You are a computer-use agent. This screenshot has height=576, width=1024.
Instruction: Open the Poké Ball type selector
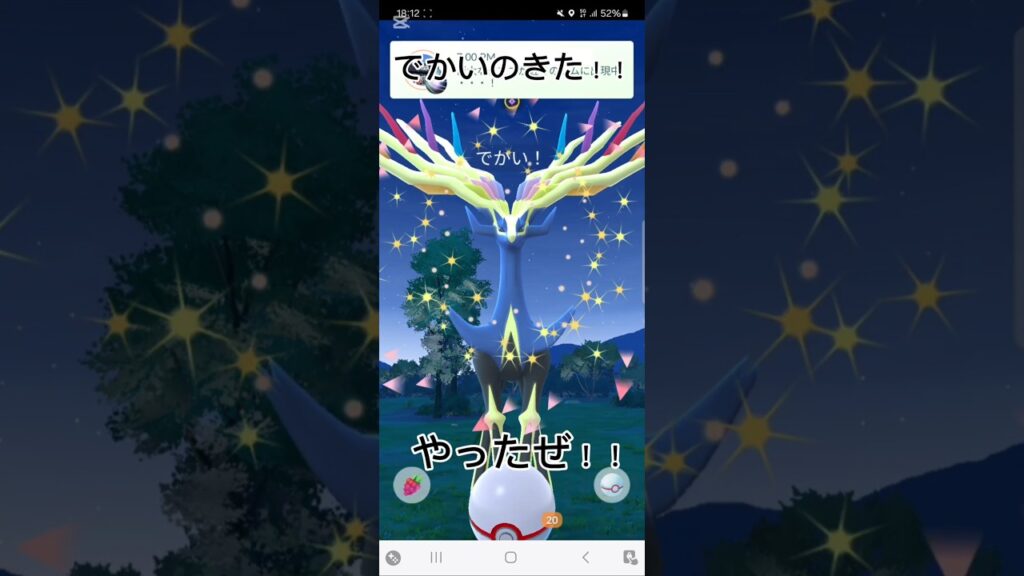pyautogui.click(x=611, y=485)
